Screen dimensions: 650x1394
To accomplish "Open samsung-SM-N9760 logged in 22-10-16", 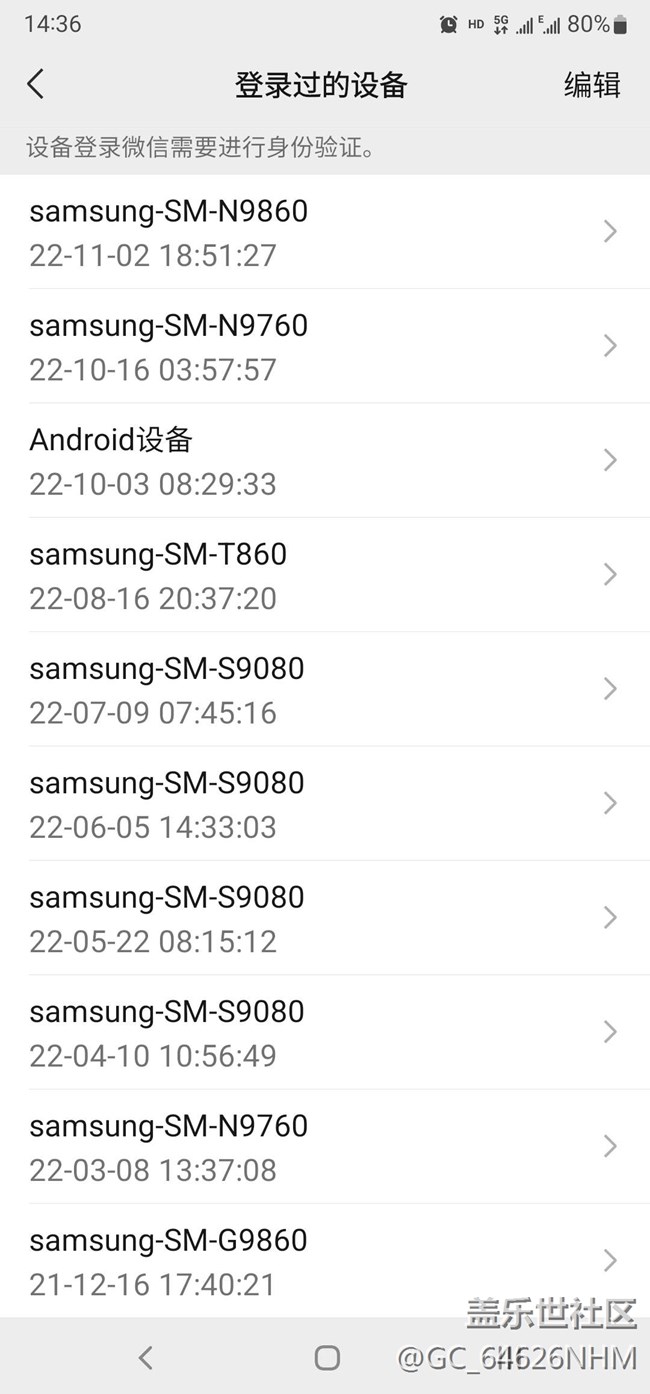I will pos(325,346).
